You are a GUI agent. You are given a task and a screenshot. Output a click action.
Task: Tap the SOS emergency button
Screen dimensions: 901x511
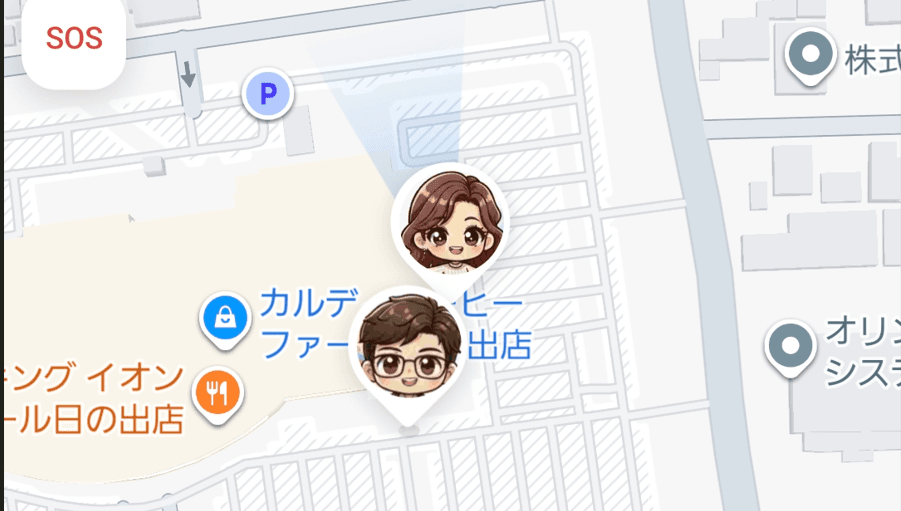point(74,41)
